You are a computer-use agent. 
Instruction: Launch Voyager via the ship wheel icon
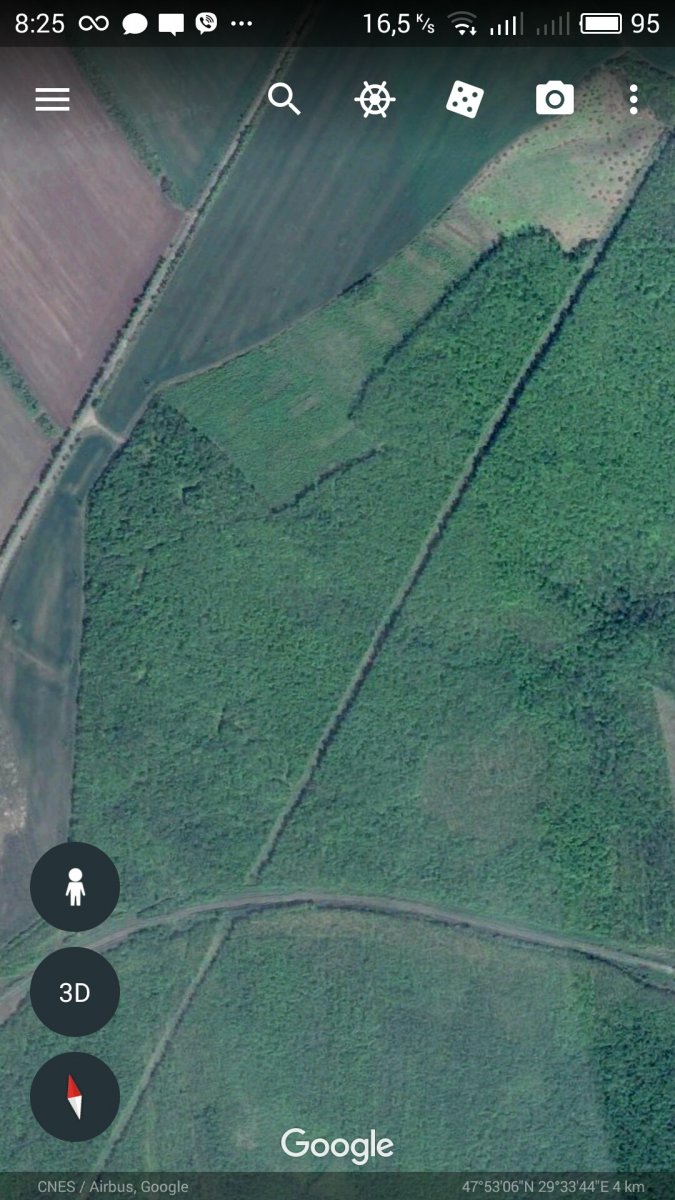tap(375, 99)
